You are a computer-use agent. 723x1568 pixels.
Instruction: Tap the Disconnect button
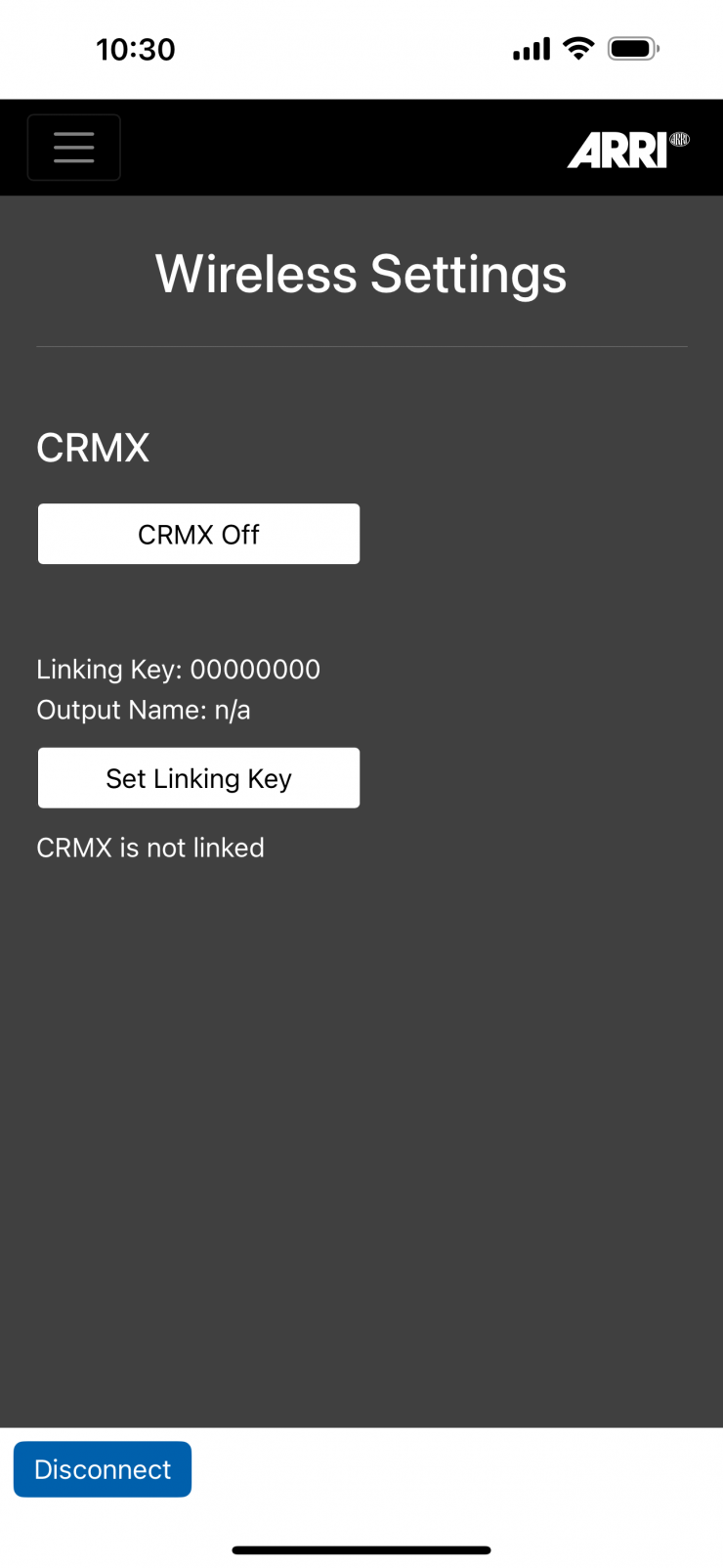click(103, 1469)
